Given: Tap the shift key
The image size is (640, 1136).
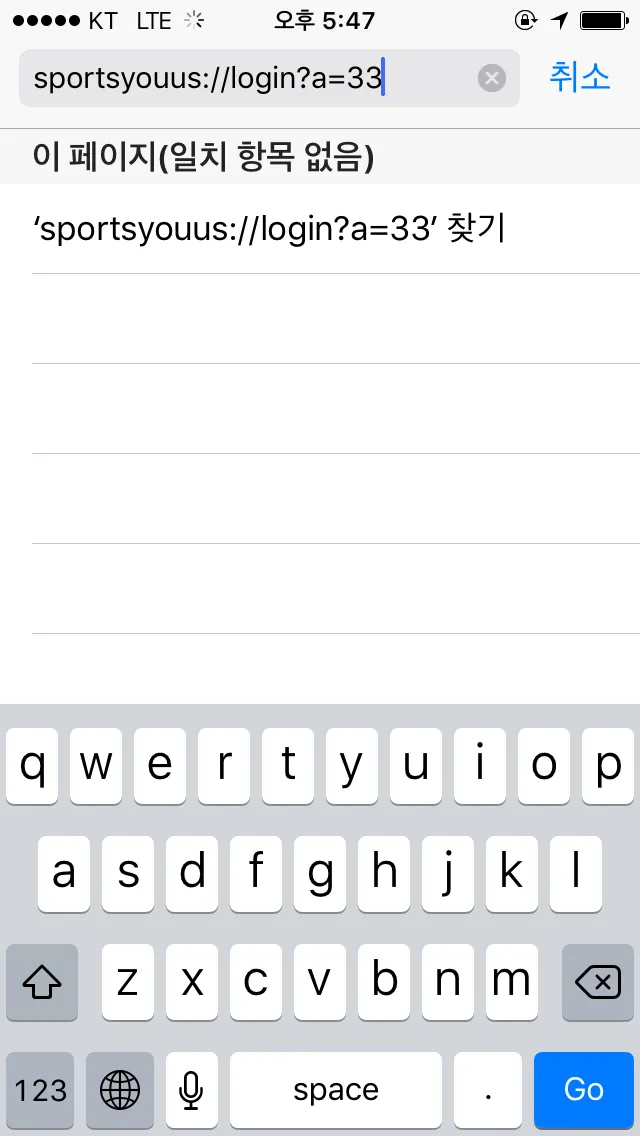Looking at the screenshot, I should click(42, 983).
